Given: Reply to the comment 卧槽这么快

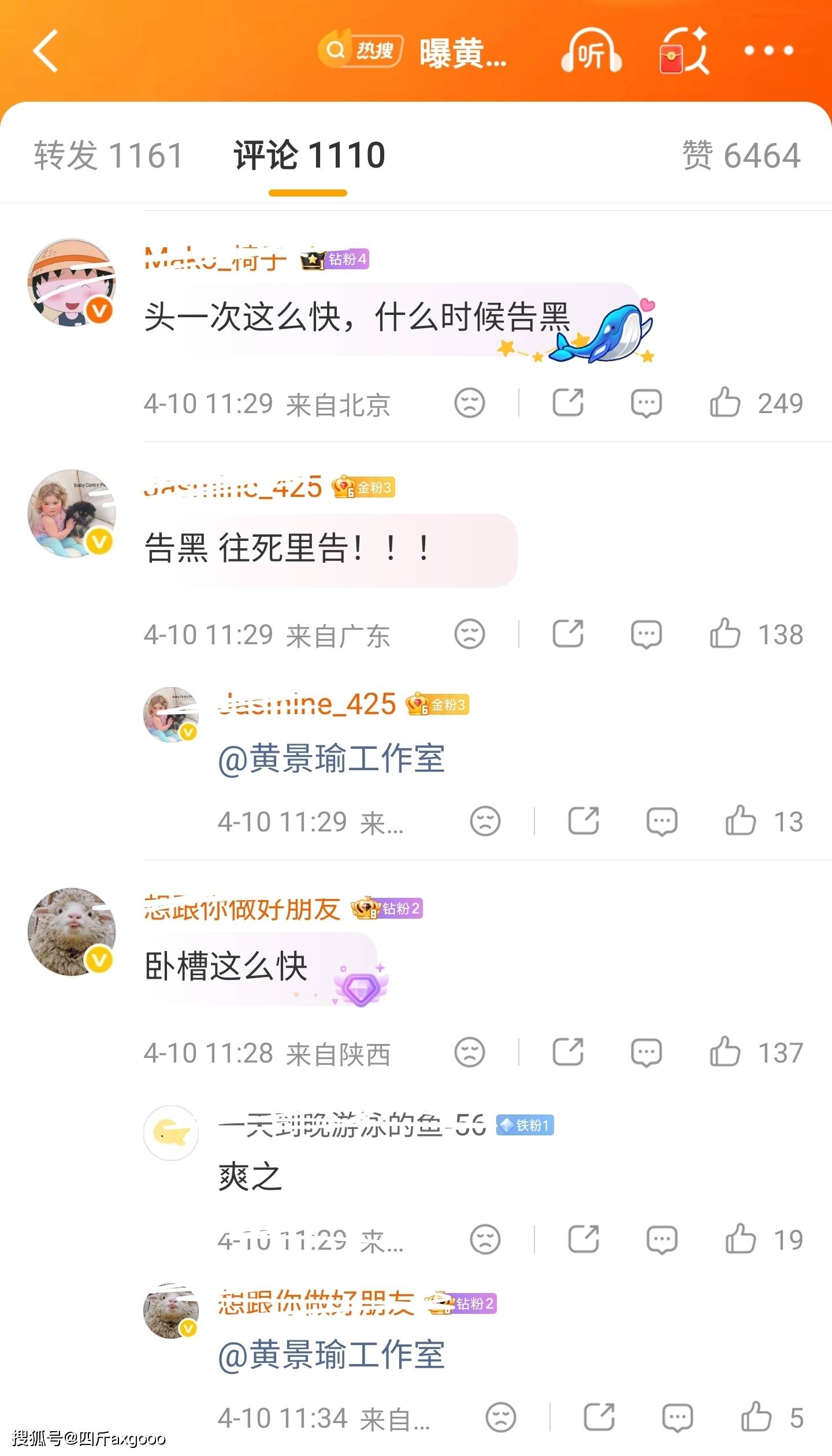Looking at the screenshot, I should tap(646, 1053).
